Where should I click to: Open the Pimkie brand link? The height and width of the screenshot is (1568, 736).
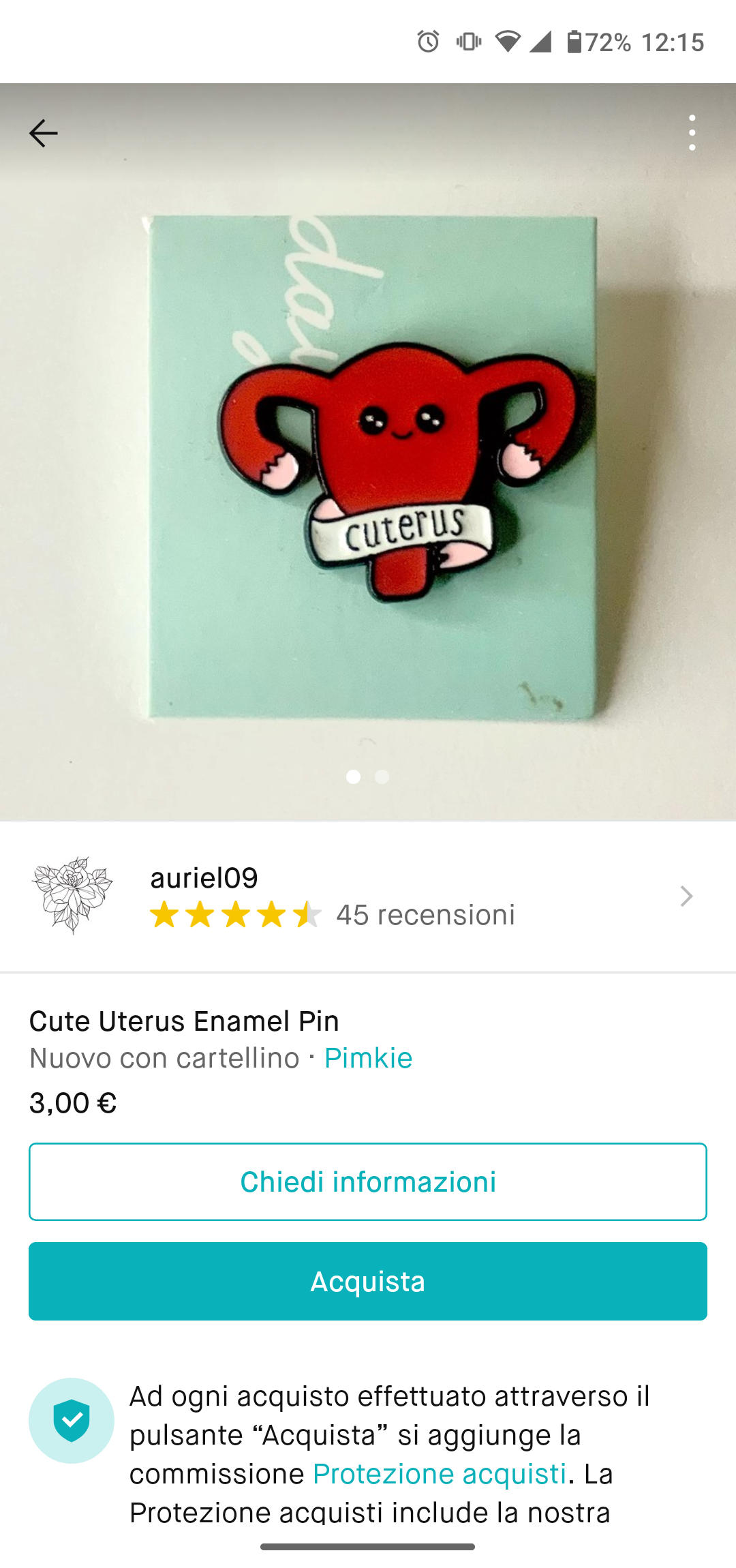[368, 1058]
